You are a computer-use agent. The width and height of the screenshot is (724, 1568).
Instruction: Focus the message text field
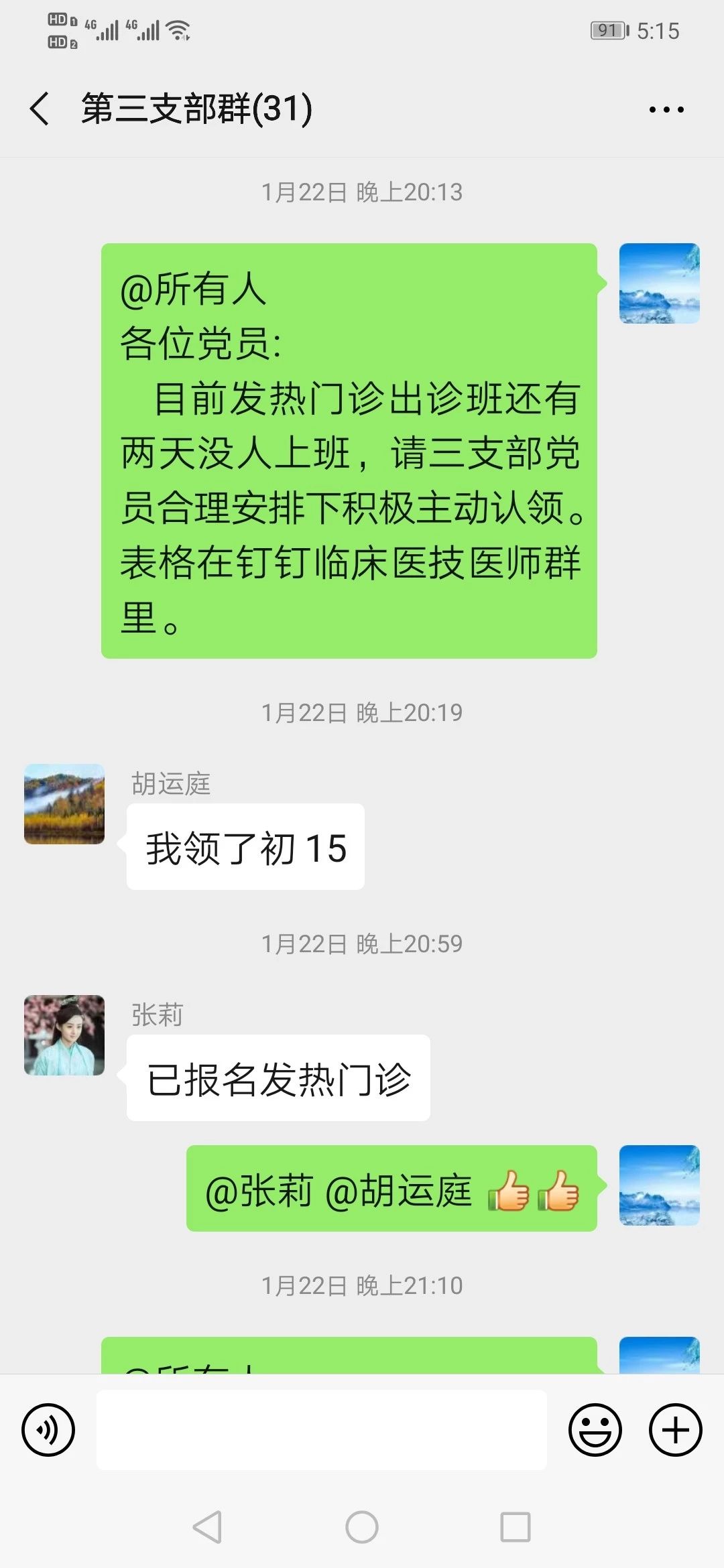point(322,1429)
